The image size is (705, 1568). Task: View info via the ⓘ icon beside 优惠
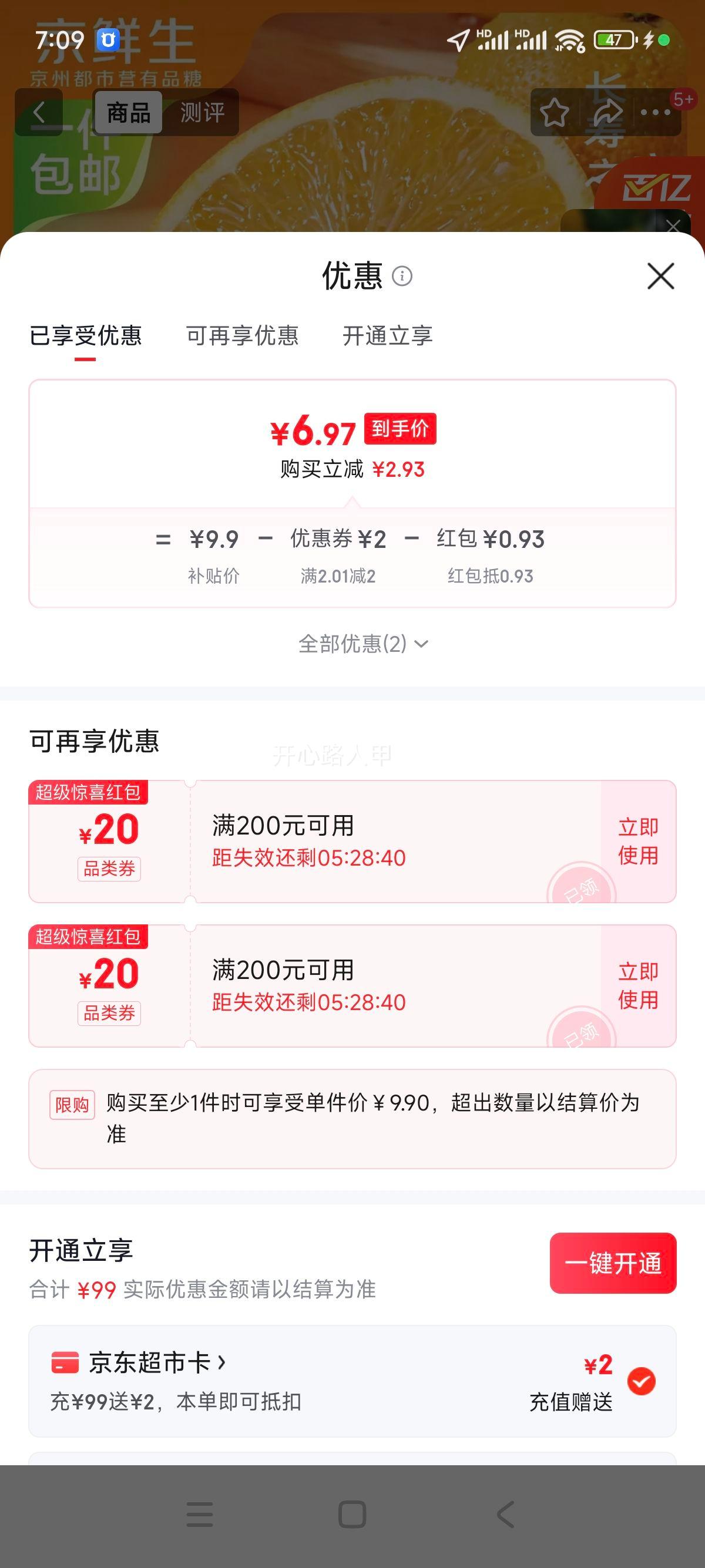pyautogui.click(x=402, y=277)
